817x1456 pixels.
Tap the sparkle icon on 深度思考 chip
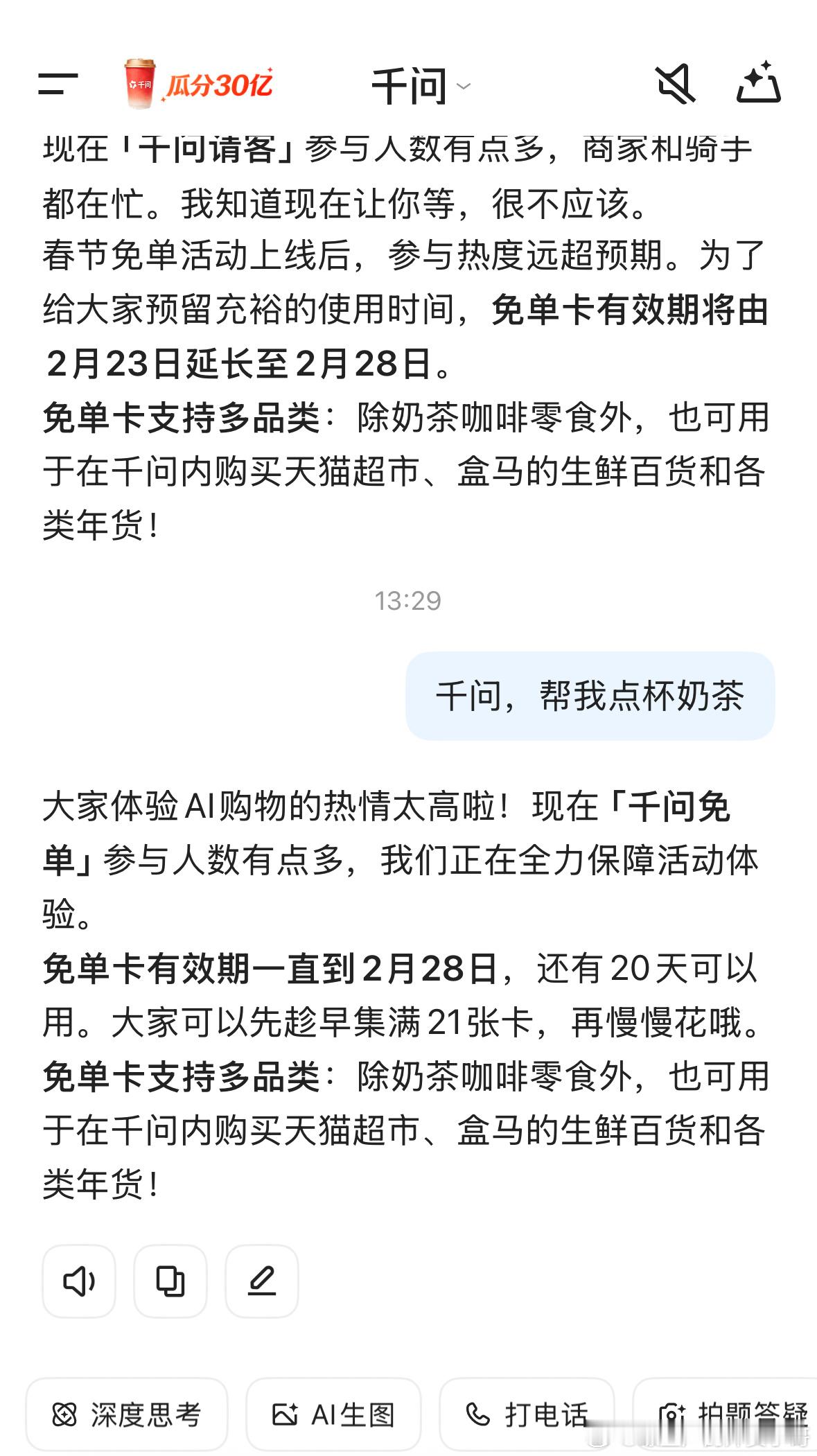(64, 1414)
